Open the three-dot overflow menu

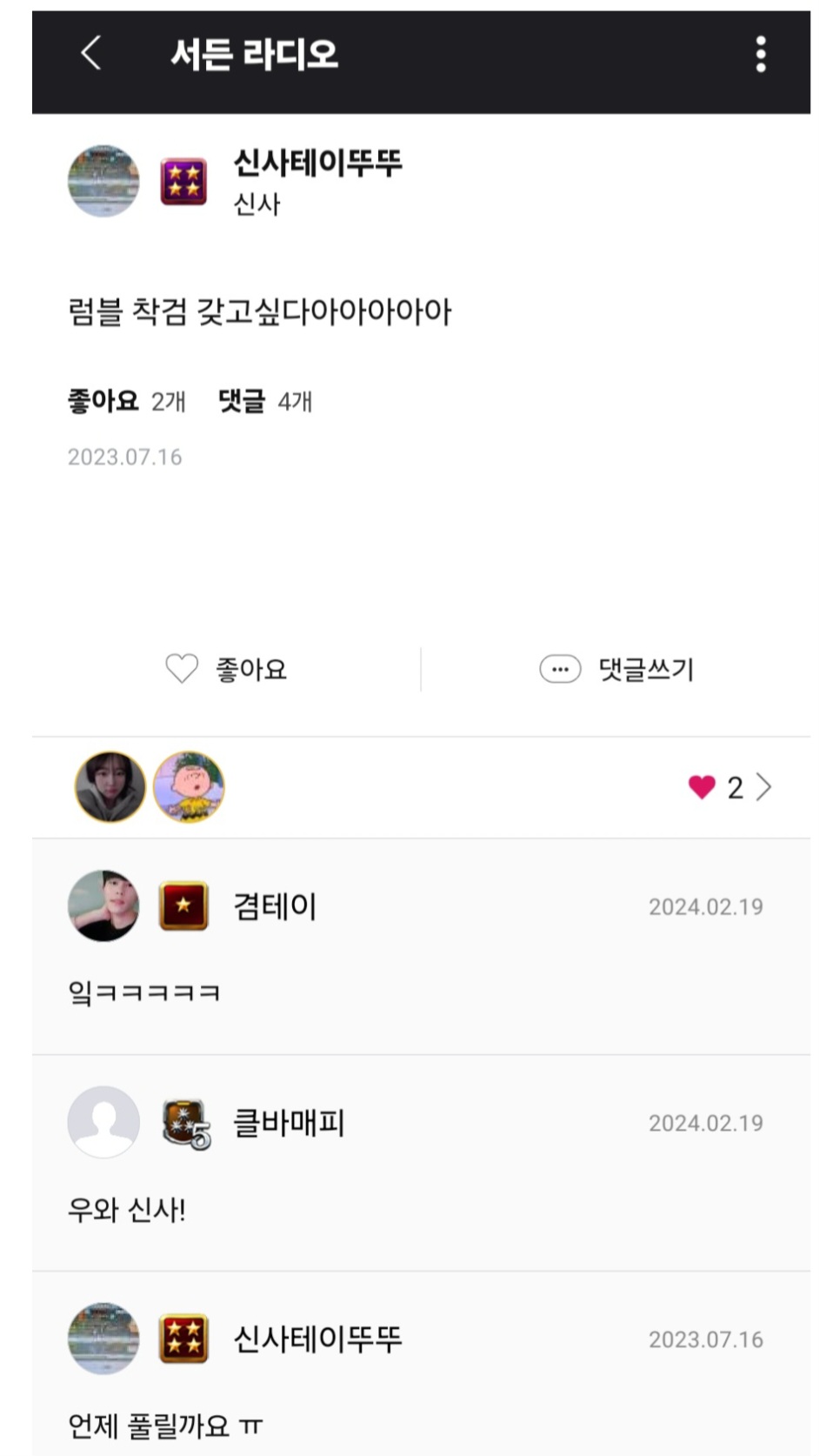(x=761, y=54)
